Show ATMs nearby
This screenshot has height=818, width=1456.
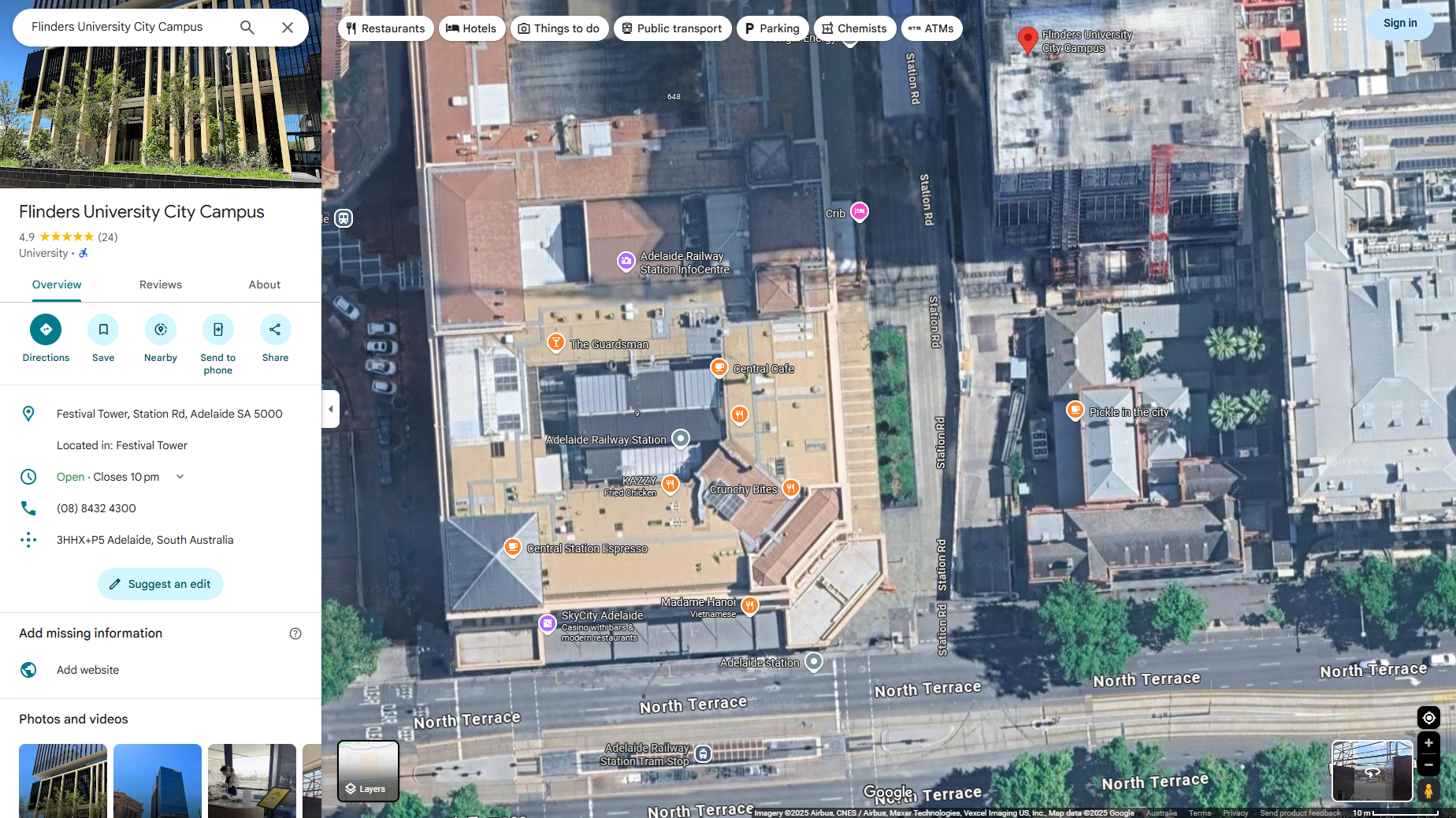930,28
